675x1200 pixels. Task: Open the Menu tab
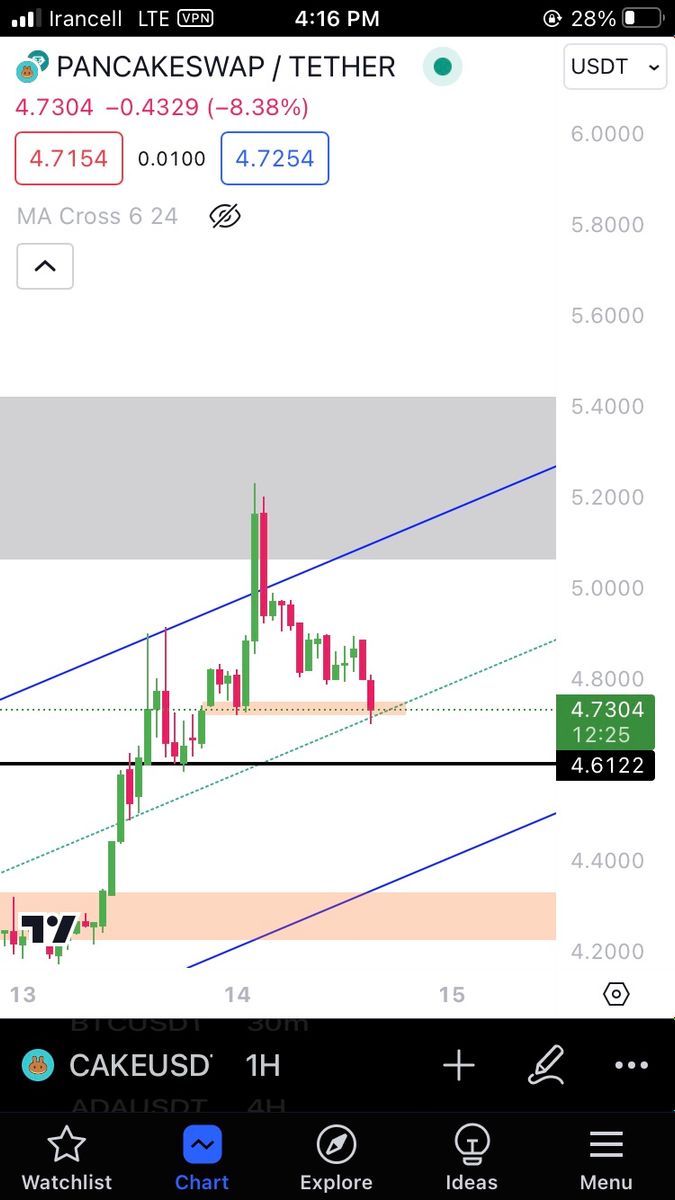coord(606,1158)
